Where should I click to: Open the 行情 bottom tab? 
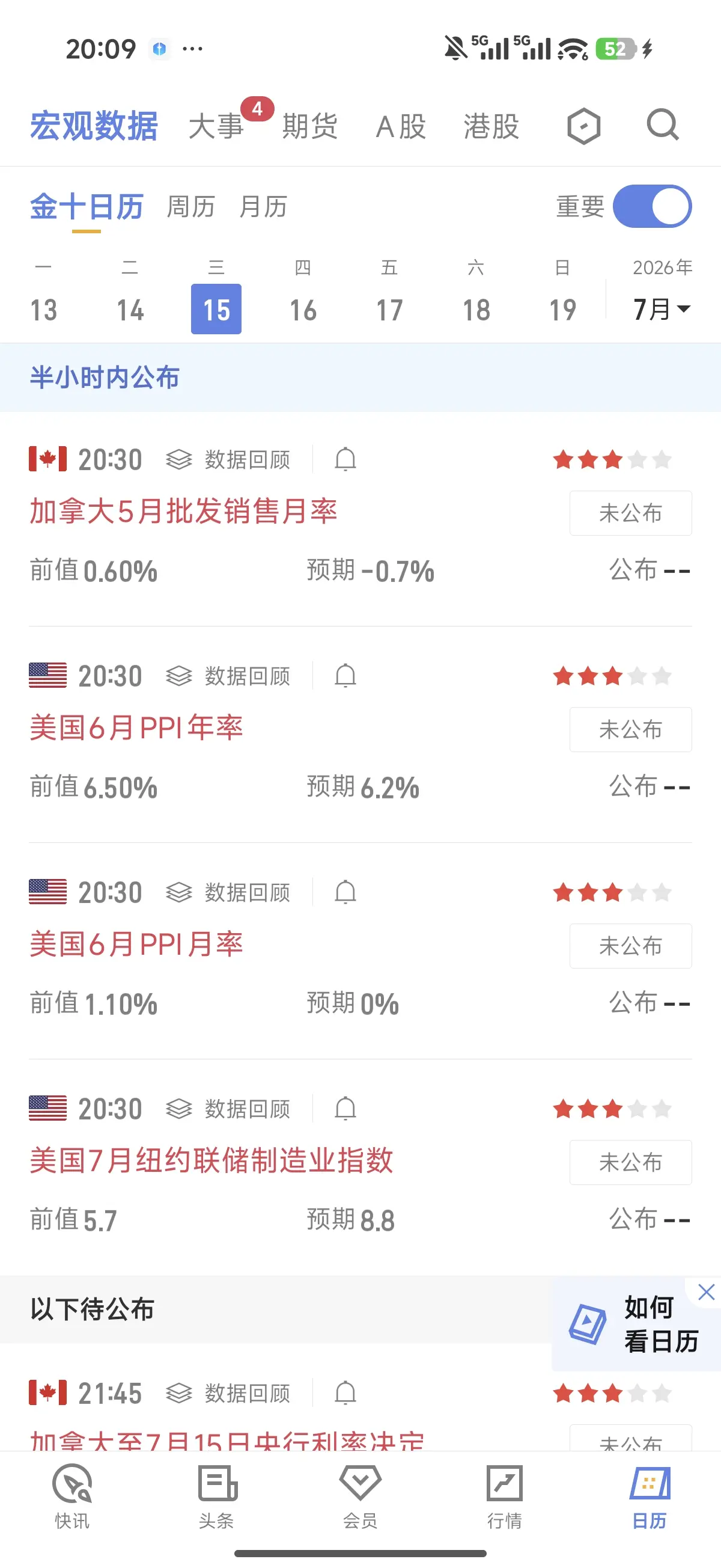pos(504,1496)
